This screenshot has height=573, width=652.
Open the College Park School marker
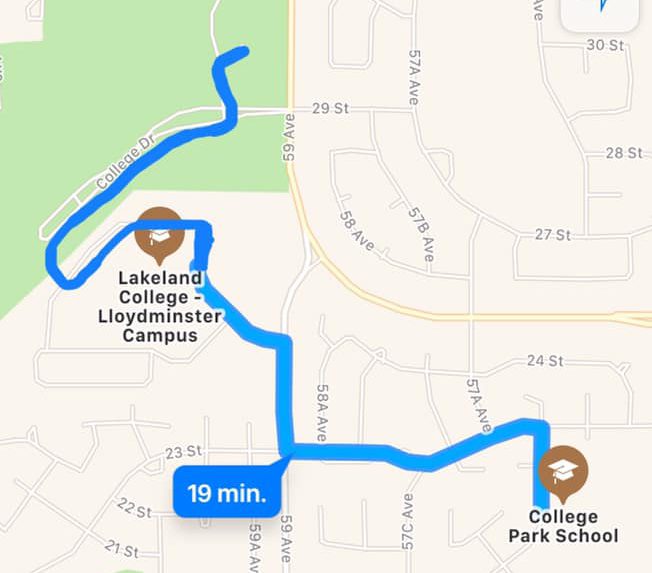(x=563, y=471)
